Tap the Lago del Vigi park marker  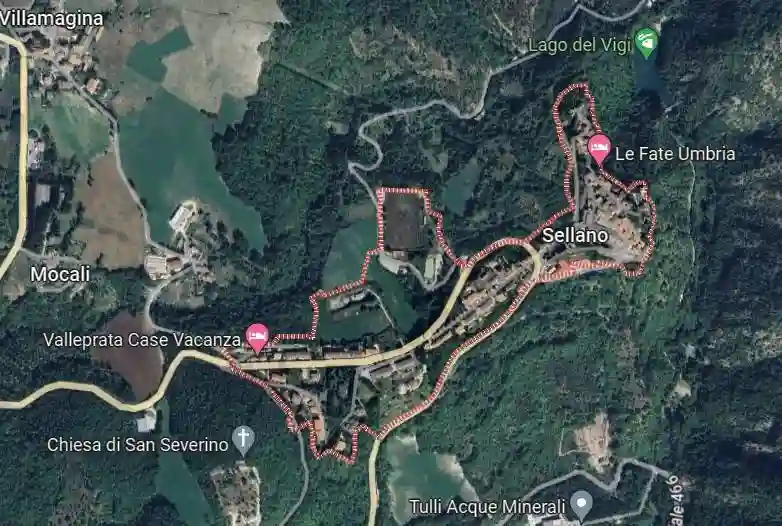tap(648, 41)
